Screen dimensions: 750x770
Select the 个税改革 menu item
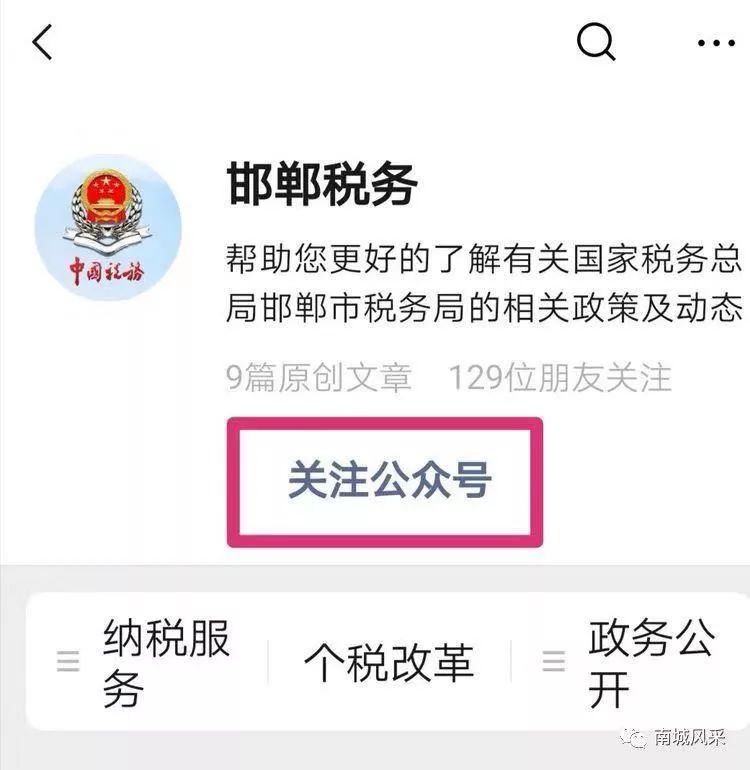coord(389,662)
